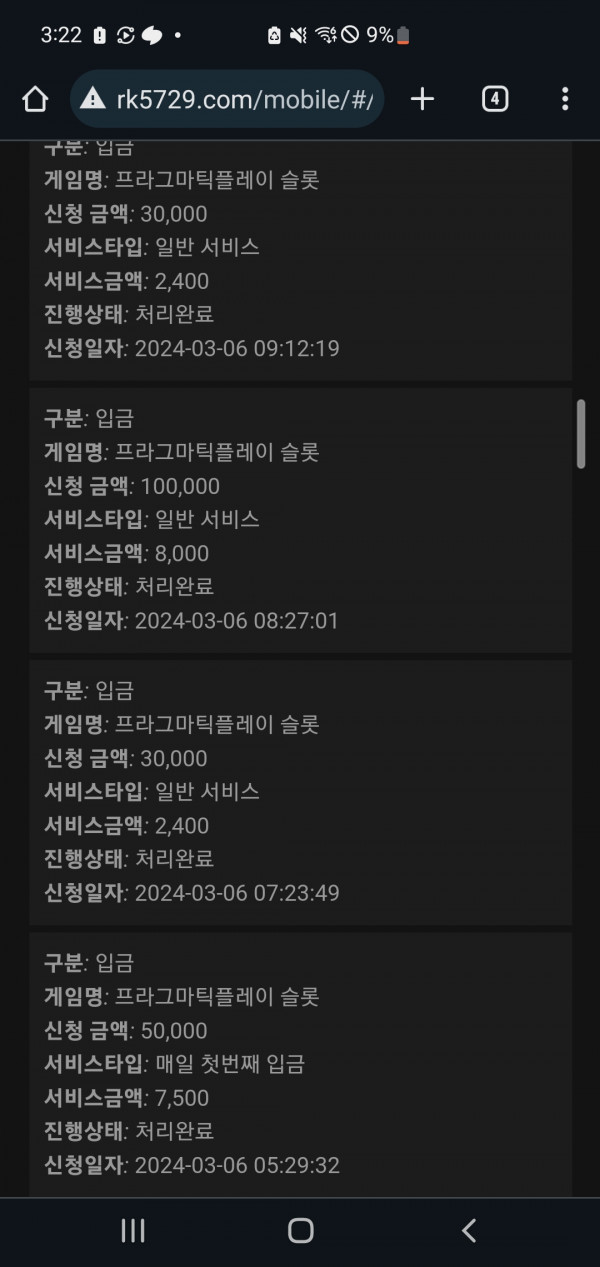Tap the system back button
The height and width of the screenshot is (1267, 600).
(468, 1231)
